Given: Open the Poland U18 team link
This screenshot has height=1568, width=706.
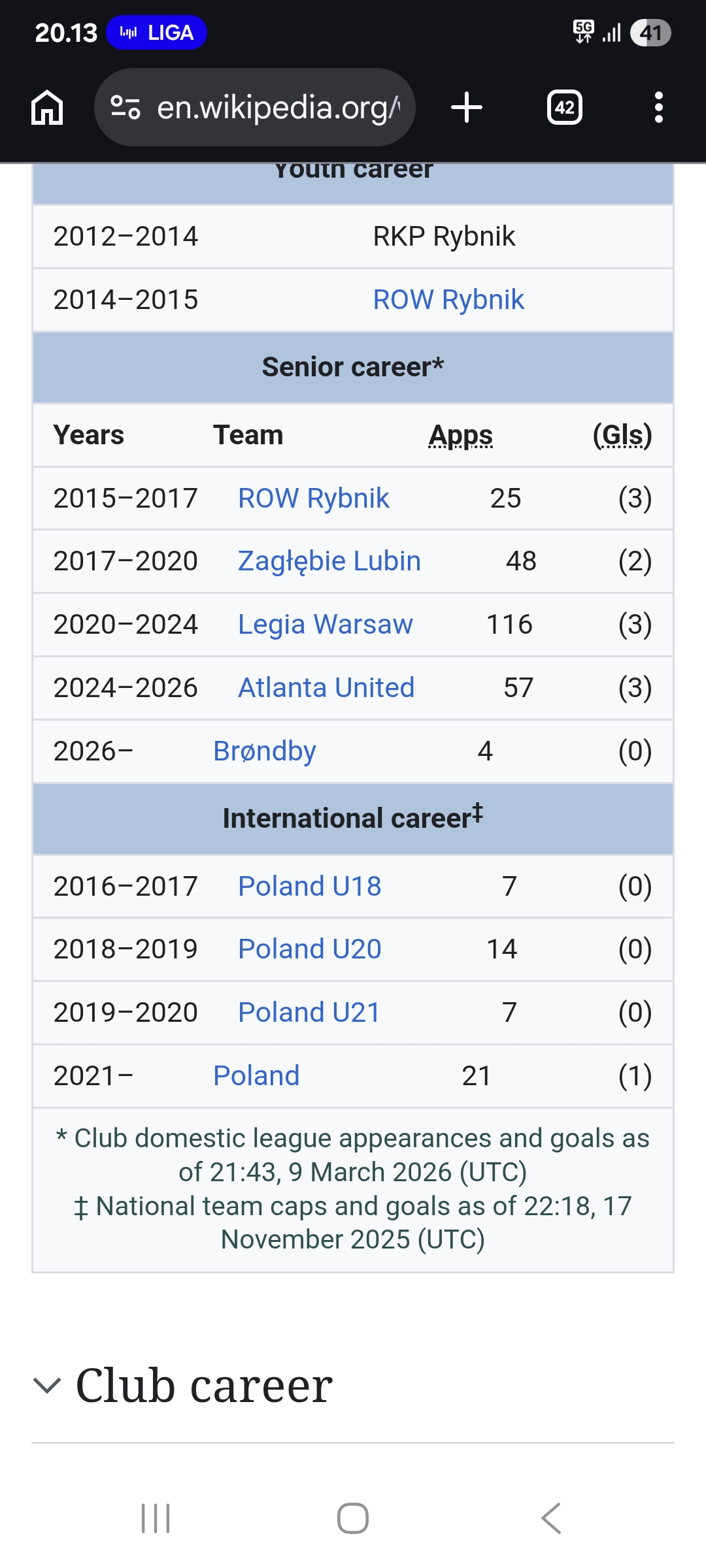Looking at the screenshot, I should (x=309, y=887).
